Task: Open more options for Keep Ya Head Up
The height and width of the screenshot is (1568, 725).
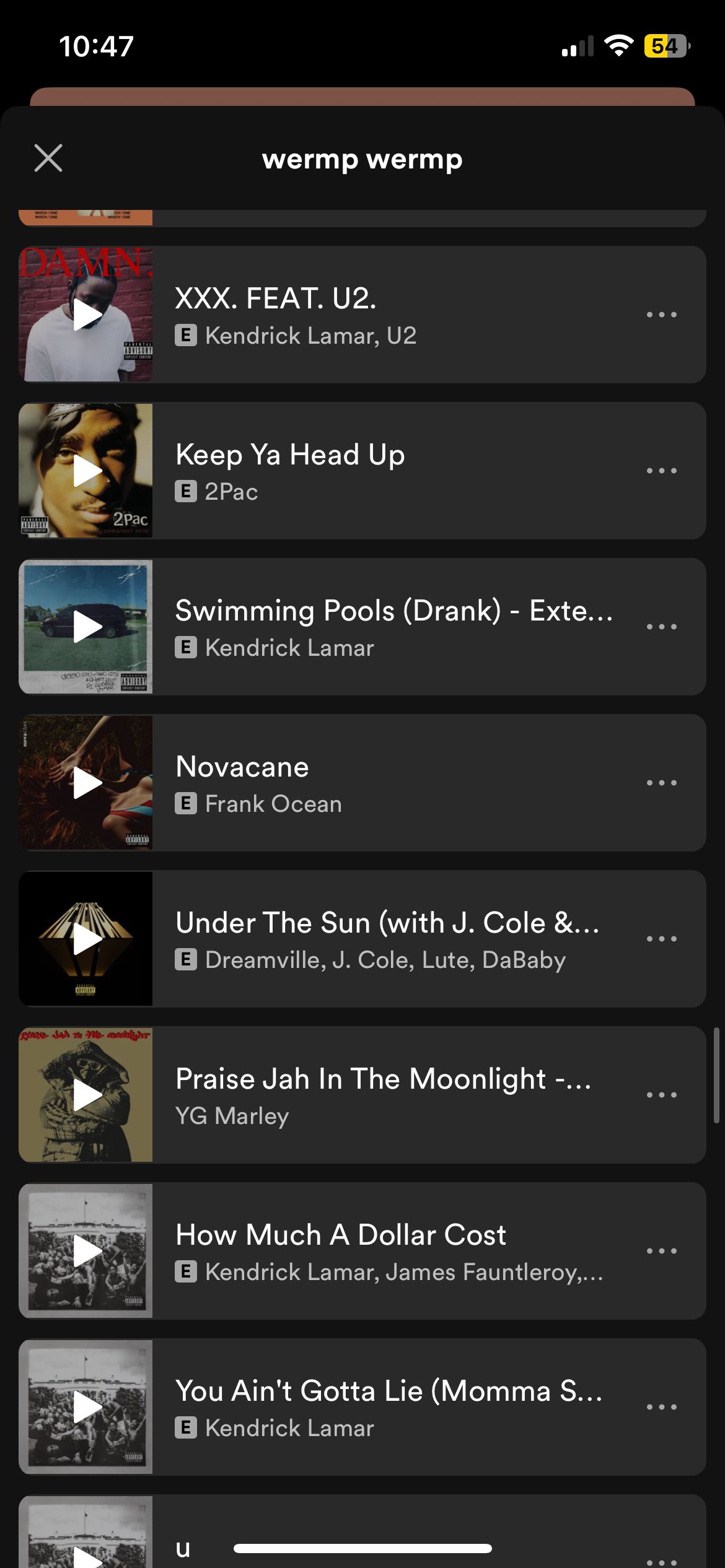Action: [661, 471]
